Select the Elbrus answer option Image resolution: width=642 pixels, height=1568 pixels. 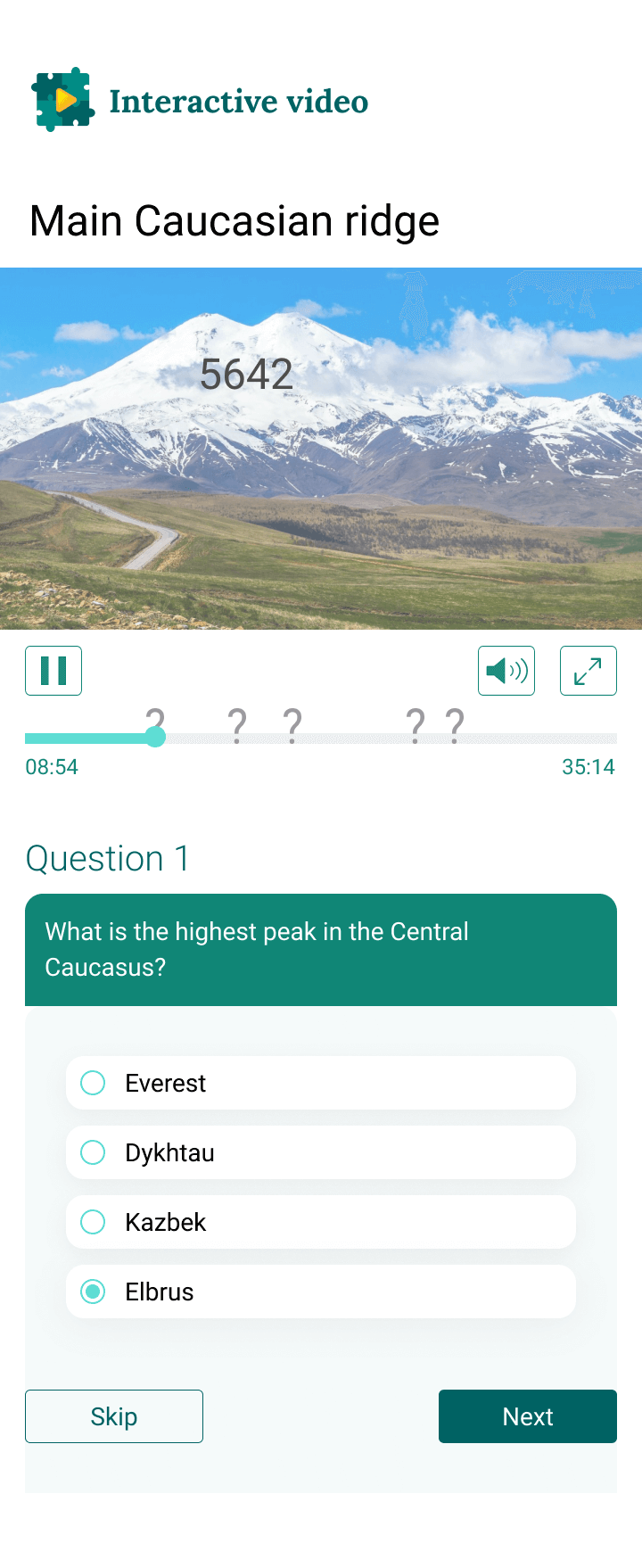point(93,1292)
